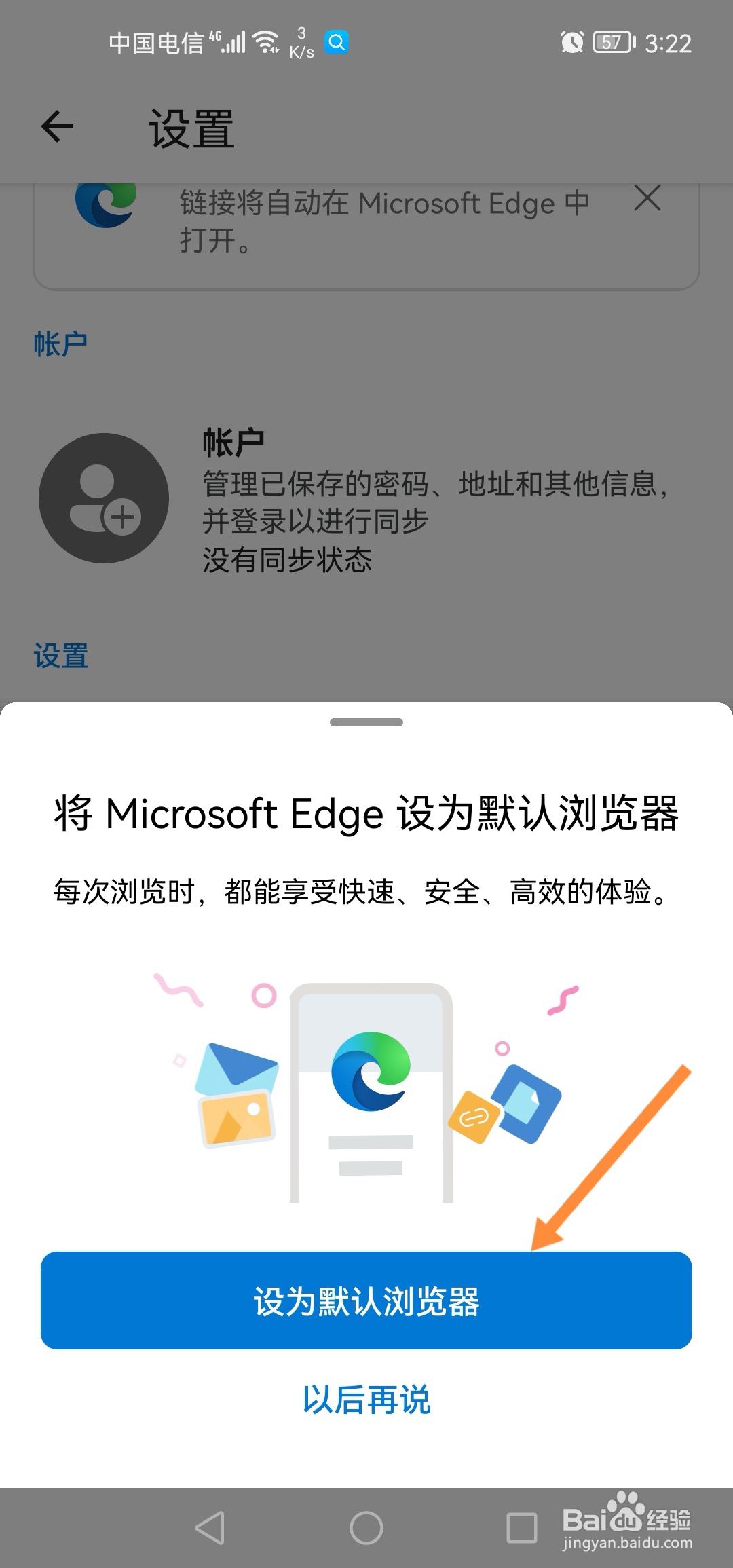The image size is (733, 1568).
Task: Tap the blue search icon in the status bar
Action: coord(335,42)
